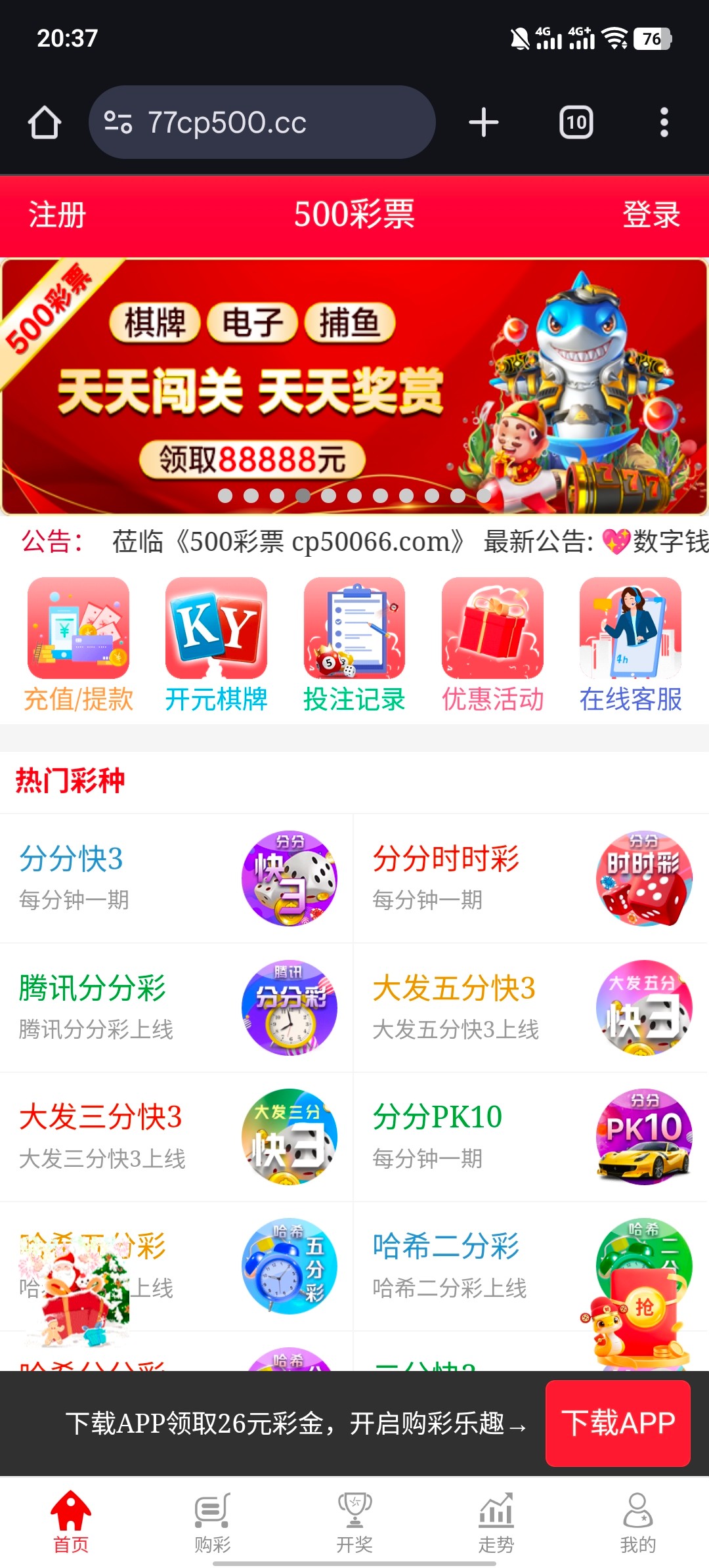Show the open tabs switcher

[x=576, y=123]
